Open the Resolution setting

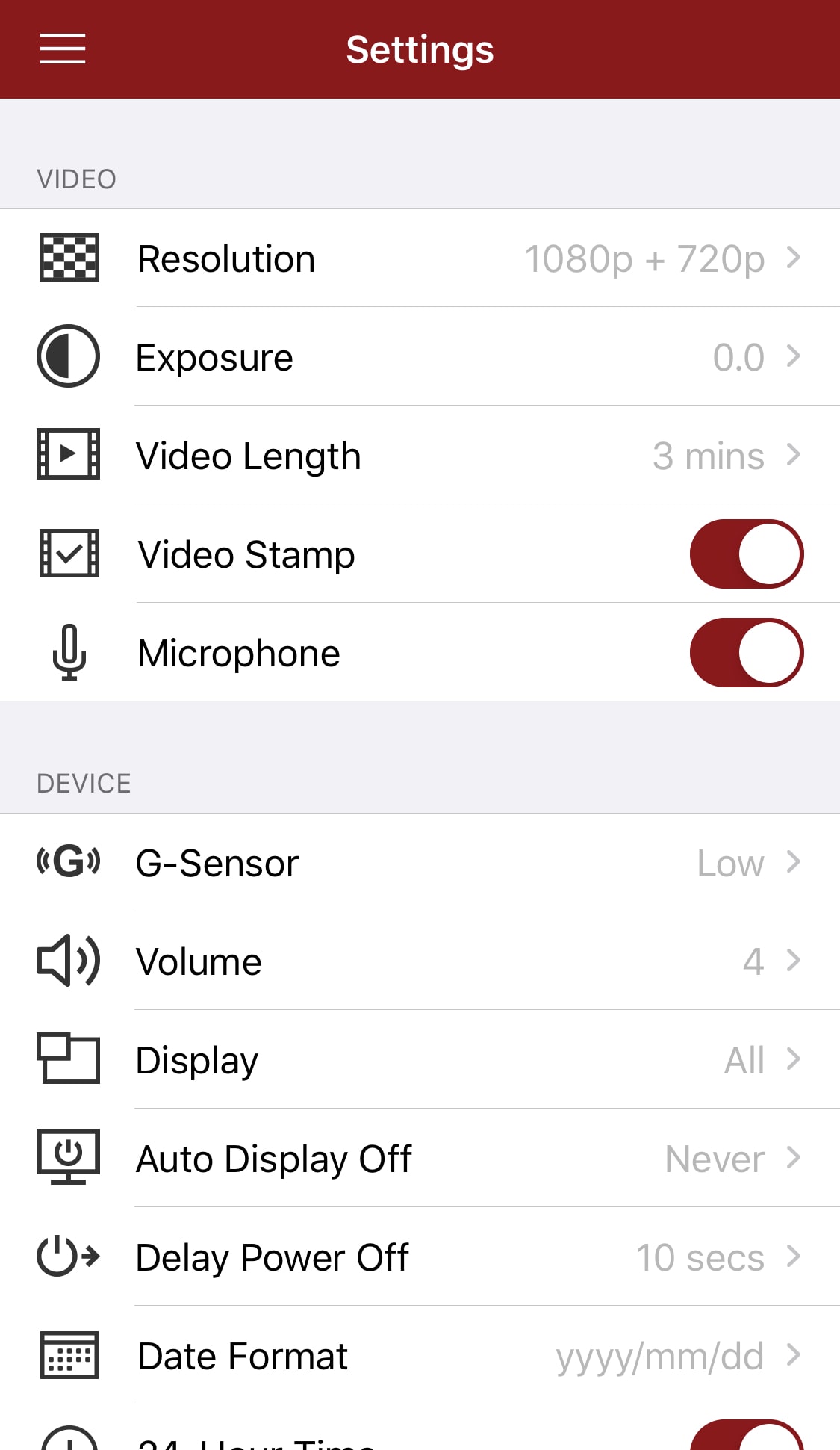[420, 258]
